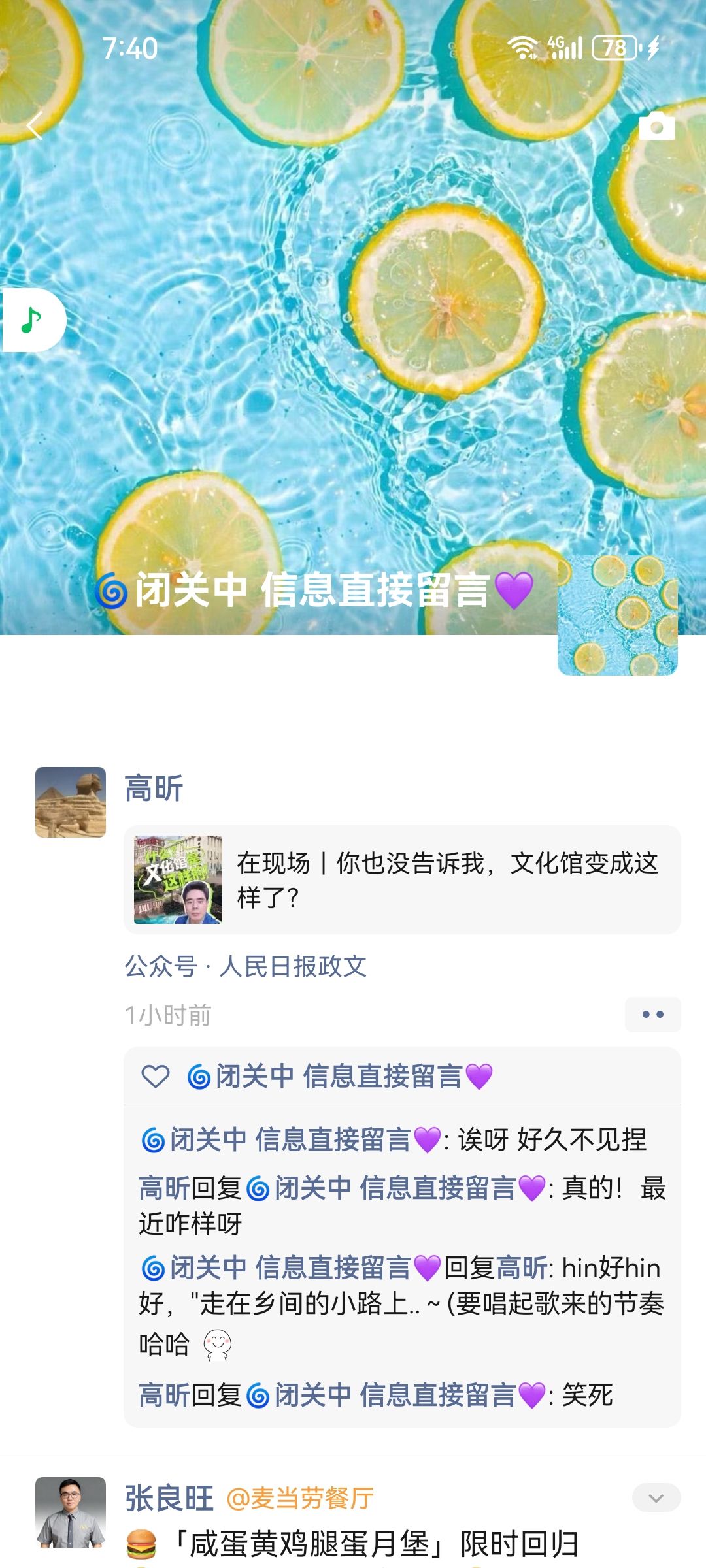
Task: Open 高昕's name at the post top
Action: pos(154,787)
